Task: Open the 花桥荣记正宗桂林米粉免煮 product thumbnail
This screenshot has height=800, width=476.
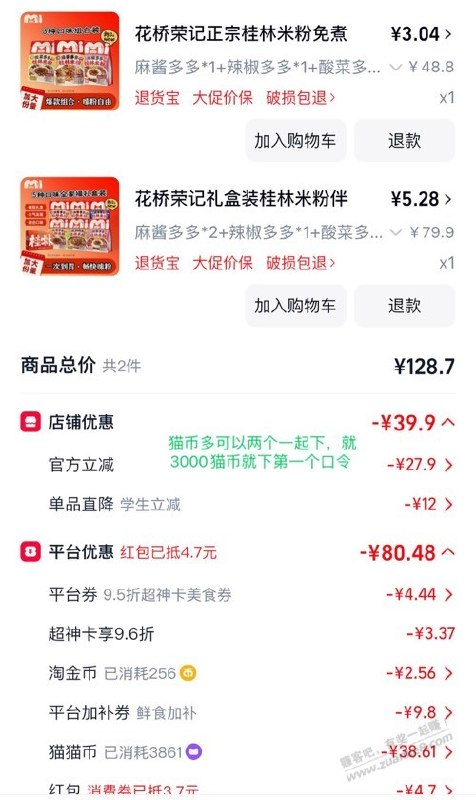Action: pyautogui.click(x=70, y=61)
